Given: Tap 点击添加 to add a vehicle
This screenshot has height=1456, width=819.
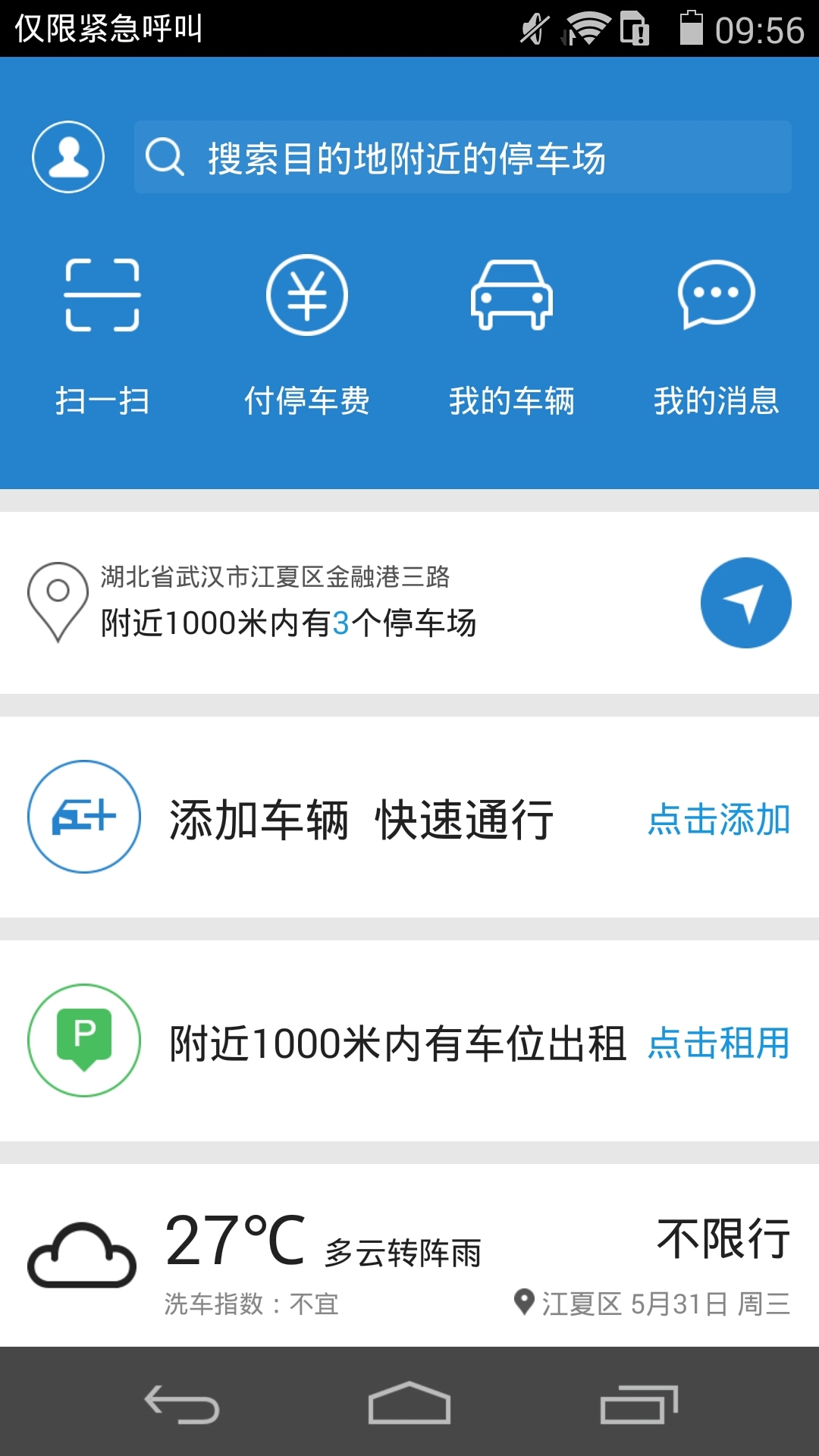Looking at the screenshot, I should click(720, 817).
